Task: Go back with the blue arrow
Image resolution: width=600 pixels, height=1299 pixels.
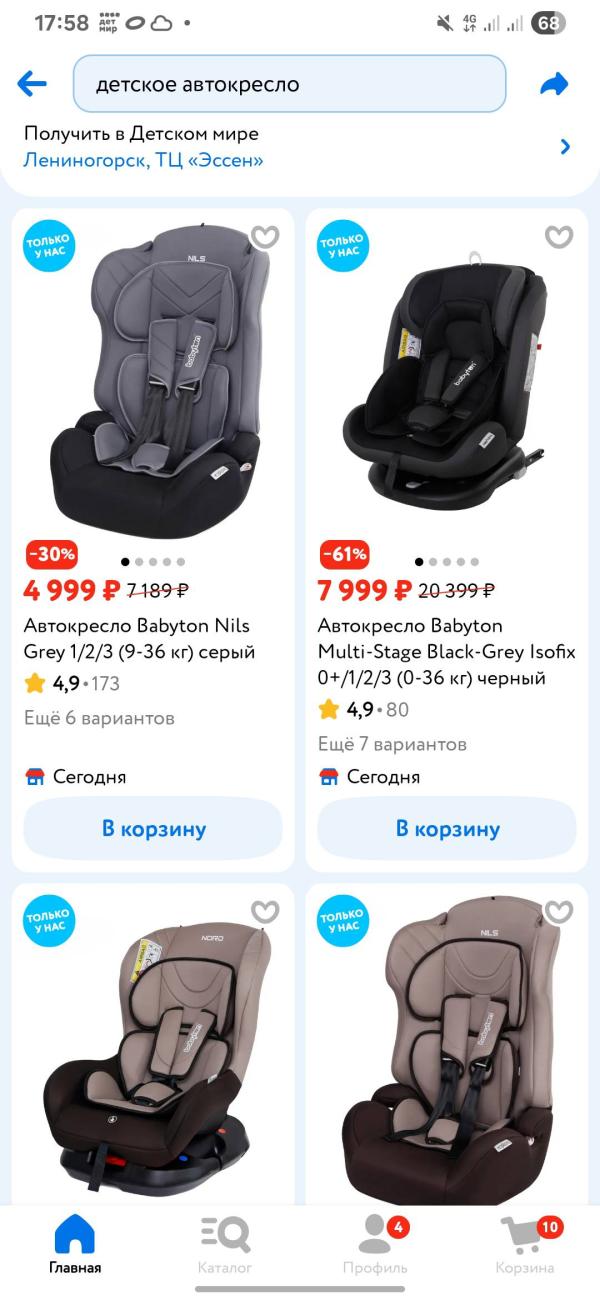Action: tap(32, 84)
